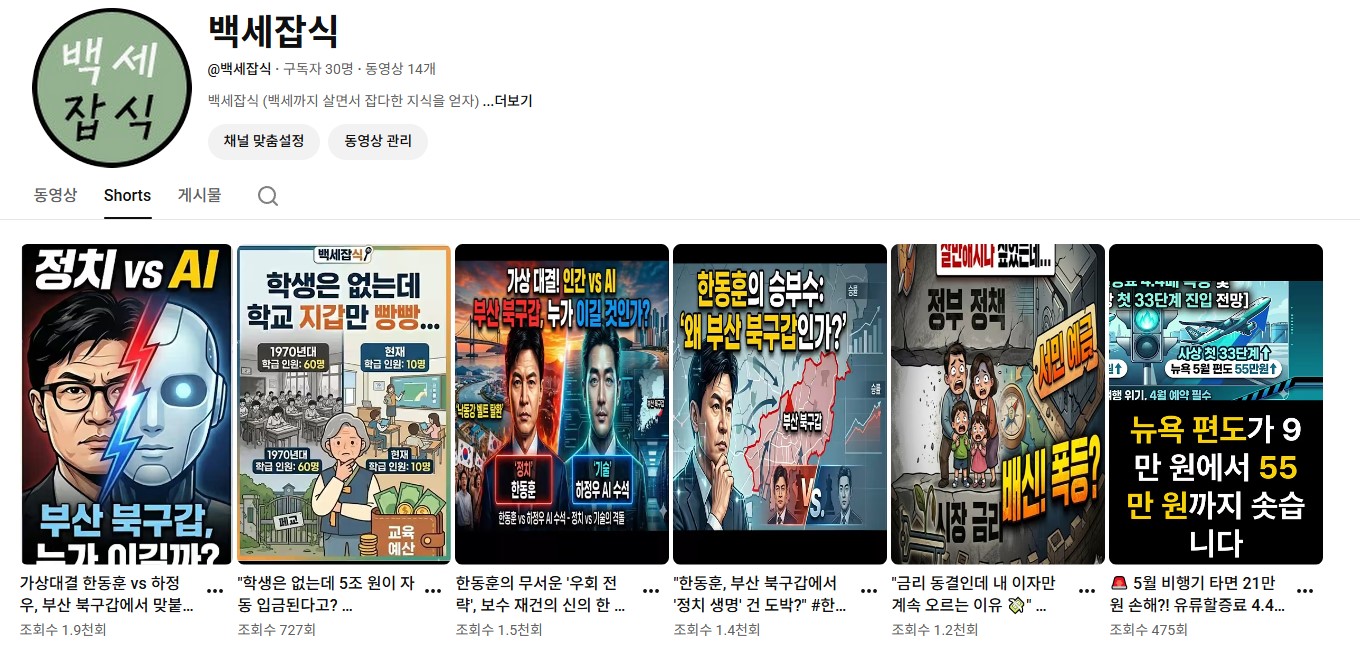Search within the 백세잡식 channel
This screenshot has height=667, width=1360.
[267, 196]
